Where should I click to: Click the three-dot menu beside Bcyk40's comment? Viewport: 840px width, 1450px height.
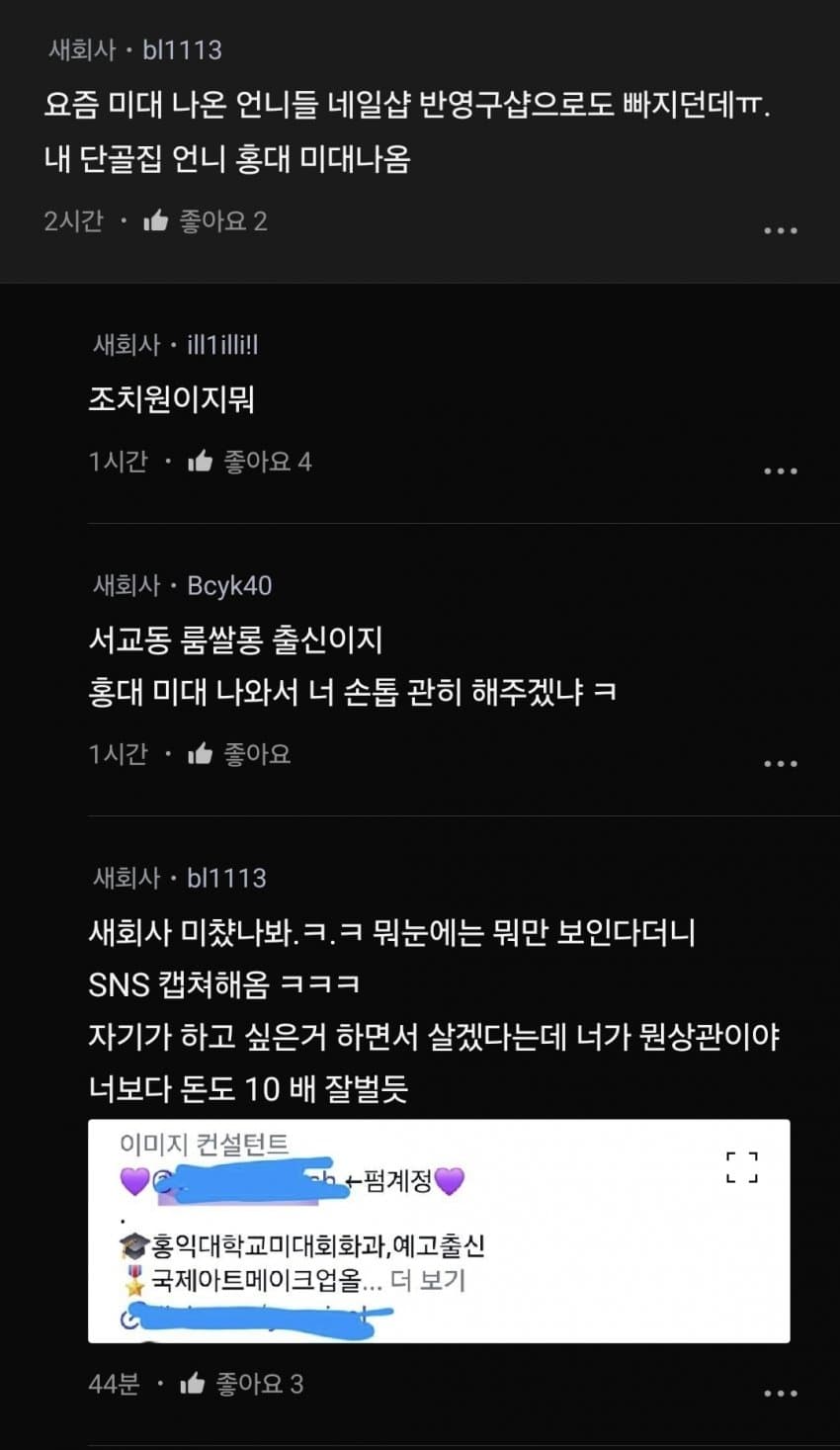pos(783,762)
